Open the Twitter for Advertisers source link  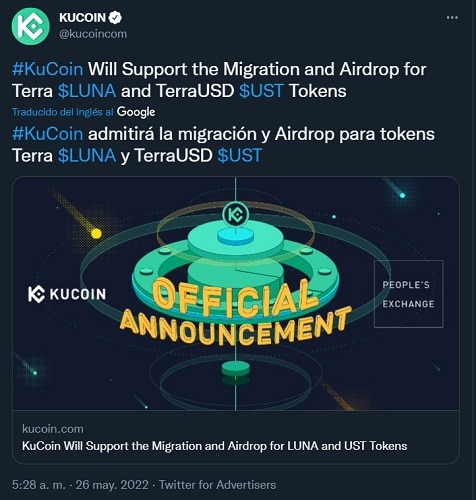pos(217,485)
